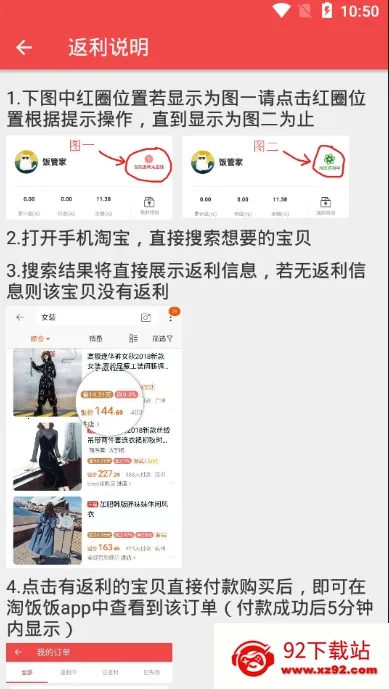Go back from the 返利说明 page
Viewport: 389px width, 689px height.
(24, 47)
